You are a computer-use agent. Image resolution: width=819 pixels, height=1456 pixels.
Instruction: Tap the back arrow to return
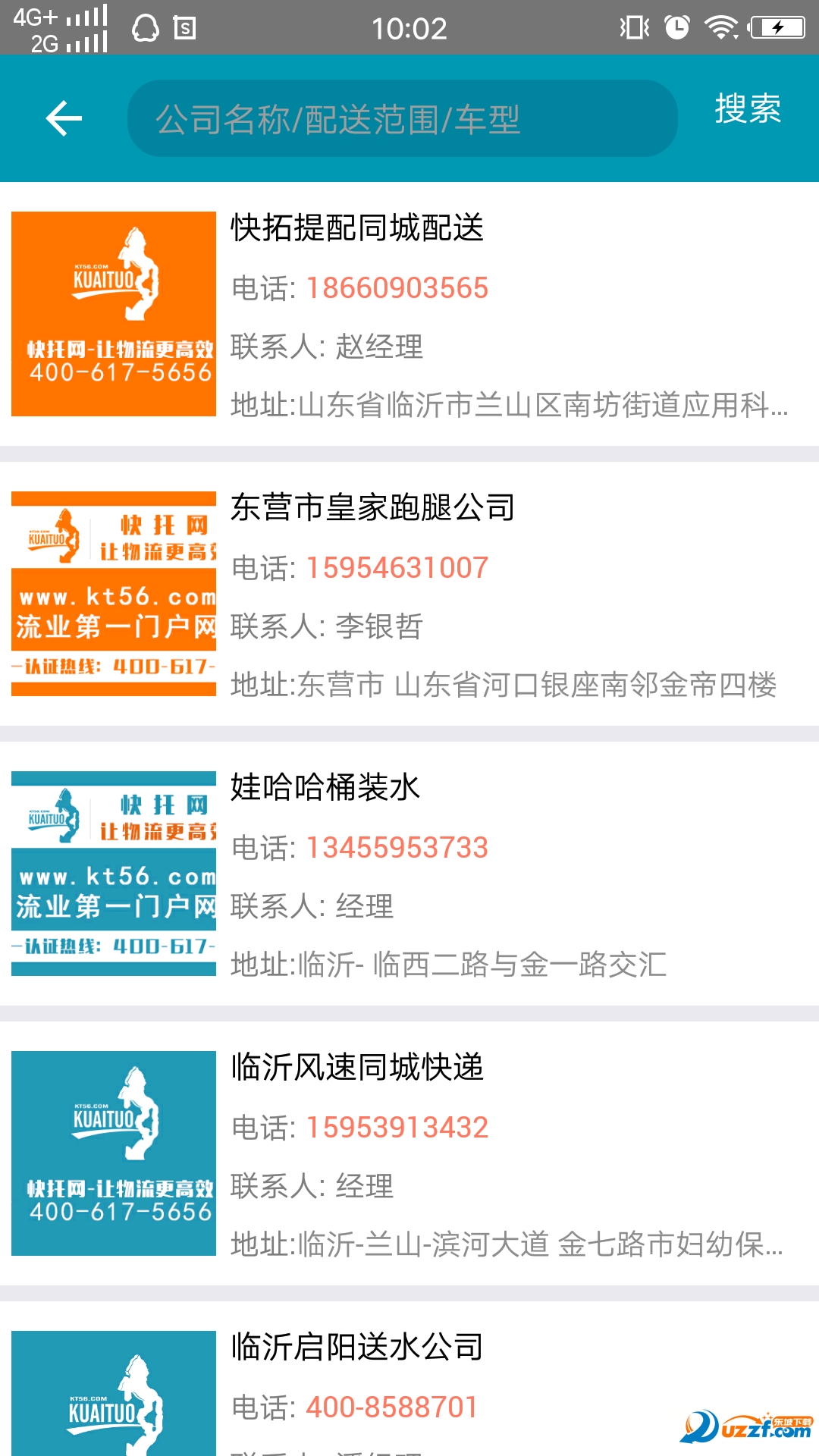point(63,118)
